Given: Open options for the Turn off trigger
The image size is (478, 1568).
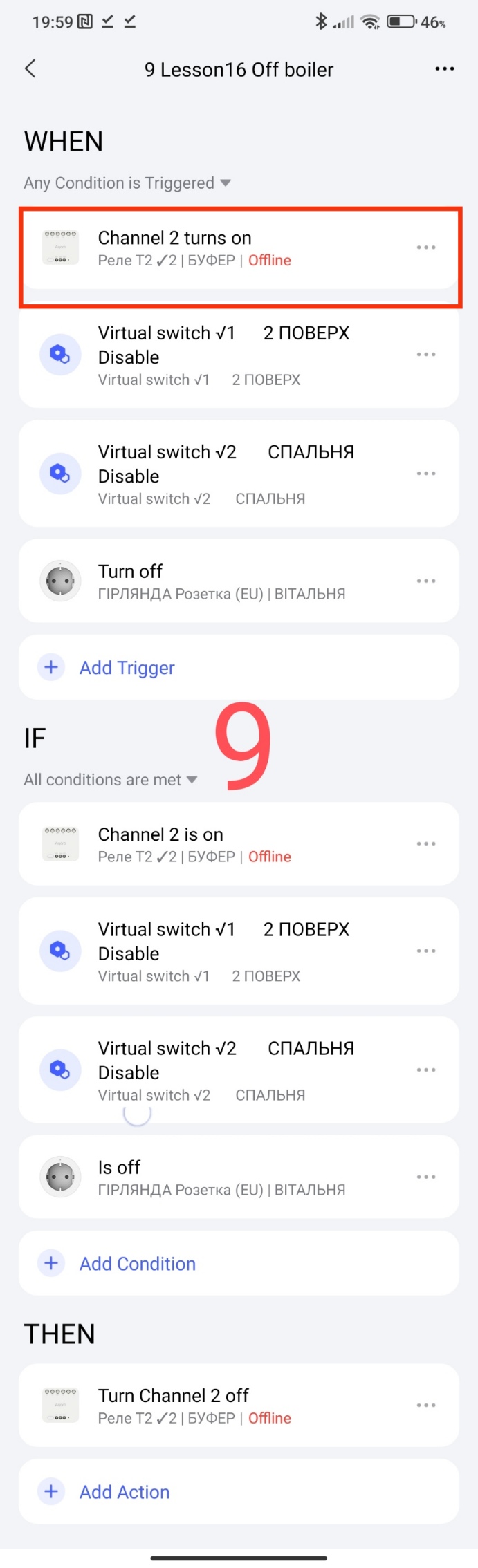Looking at the screenshot, I should [425, 581].
